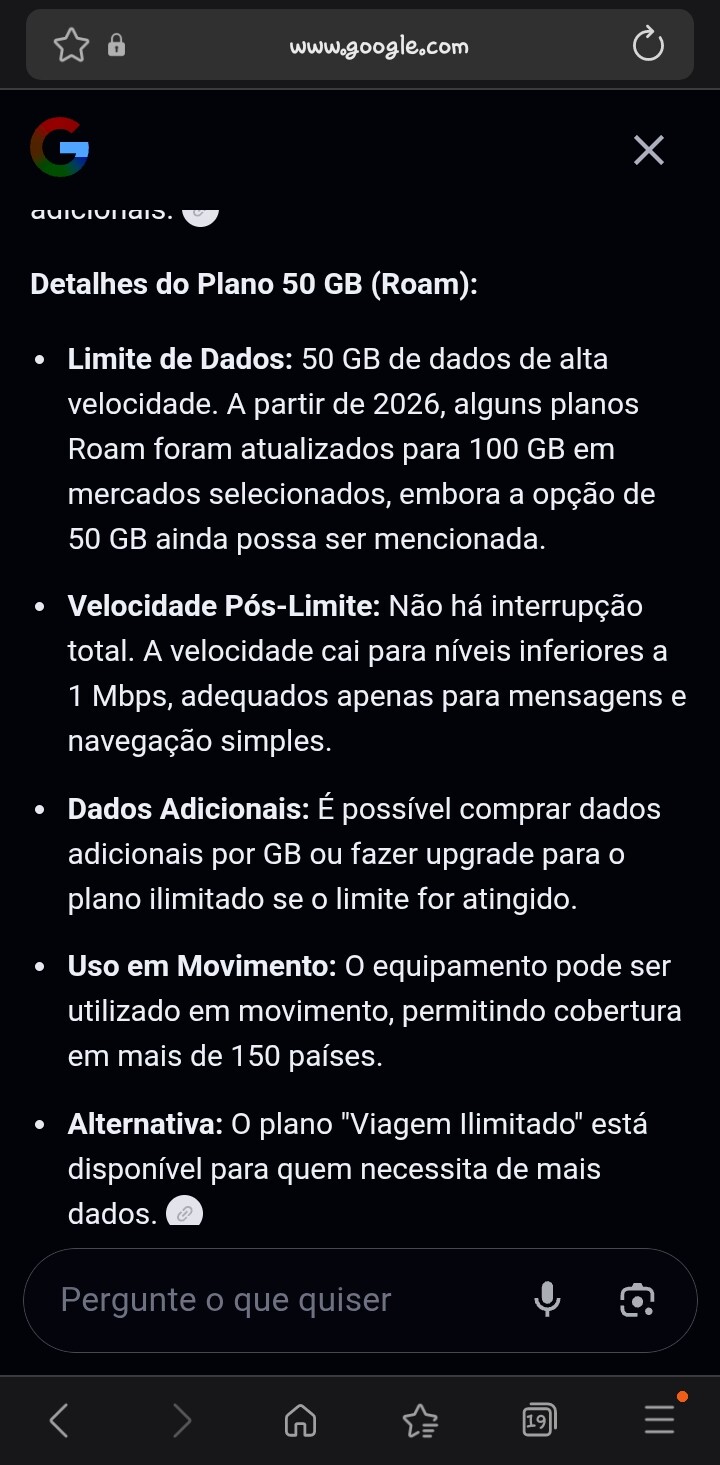Tap the www.google.com address bar
720x1465 pixels.
point(379,46)
